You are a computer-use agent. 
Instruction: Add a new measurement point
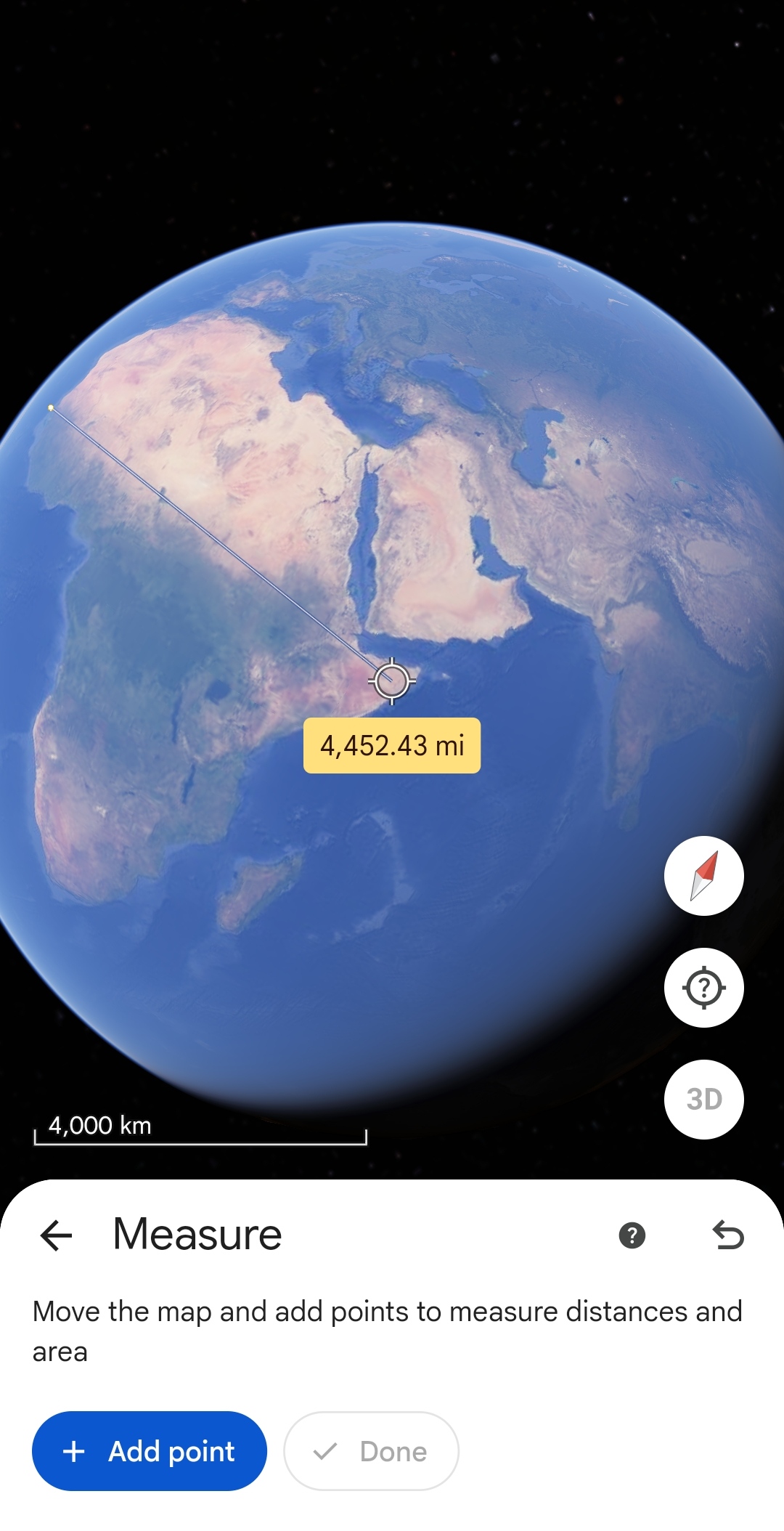pos(150,1451)
